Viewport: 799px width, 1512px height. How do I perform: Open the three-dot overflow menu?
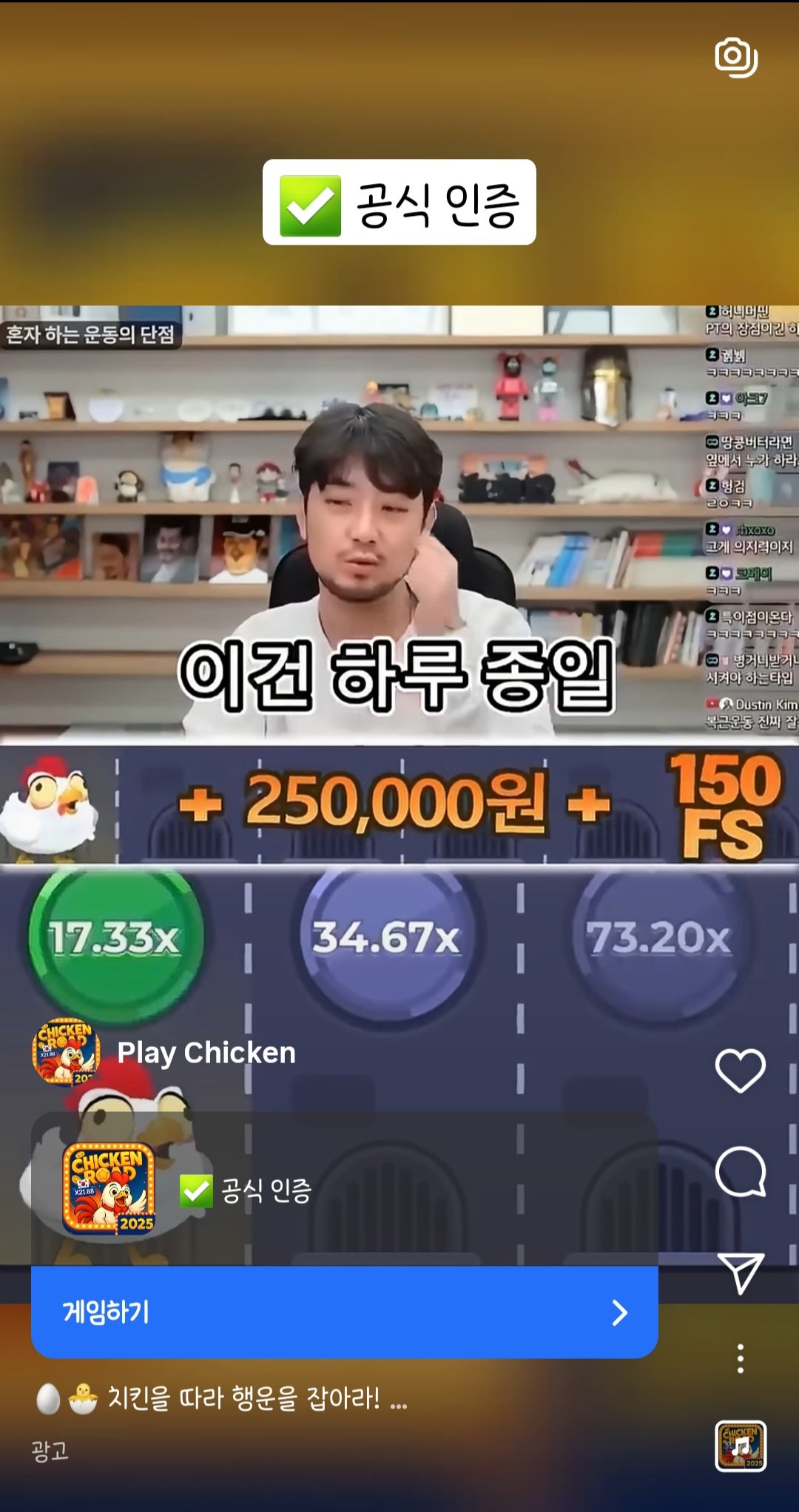click(740, 1359)
